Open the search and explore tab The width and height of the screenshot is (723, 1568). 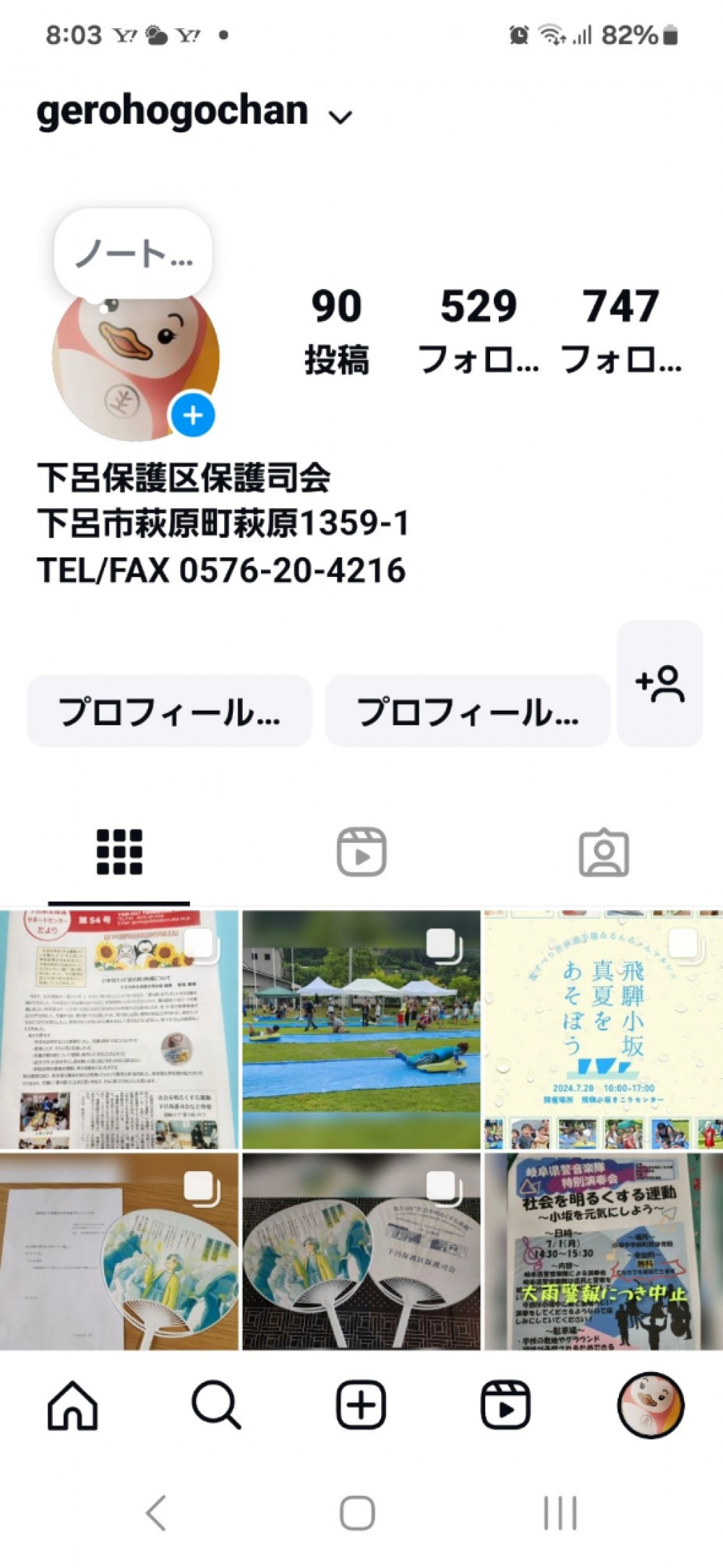[215, 1405]
